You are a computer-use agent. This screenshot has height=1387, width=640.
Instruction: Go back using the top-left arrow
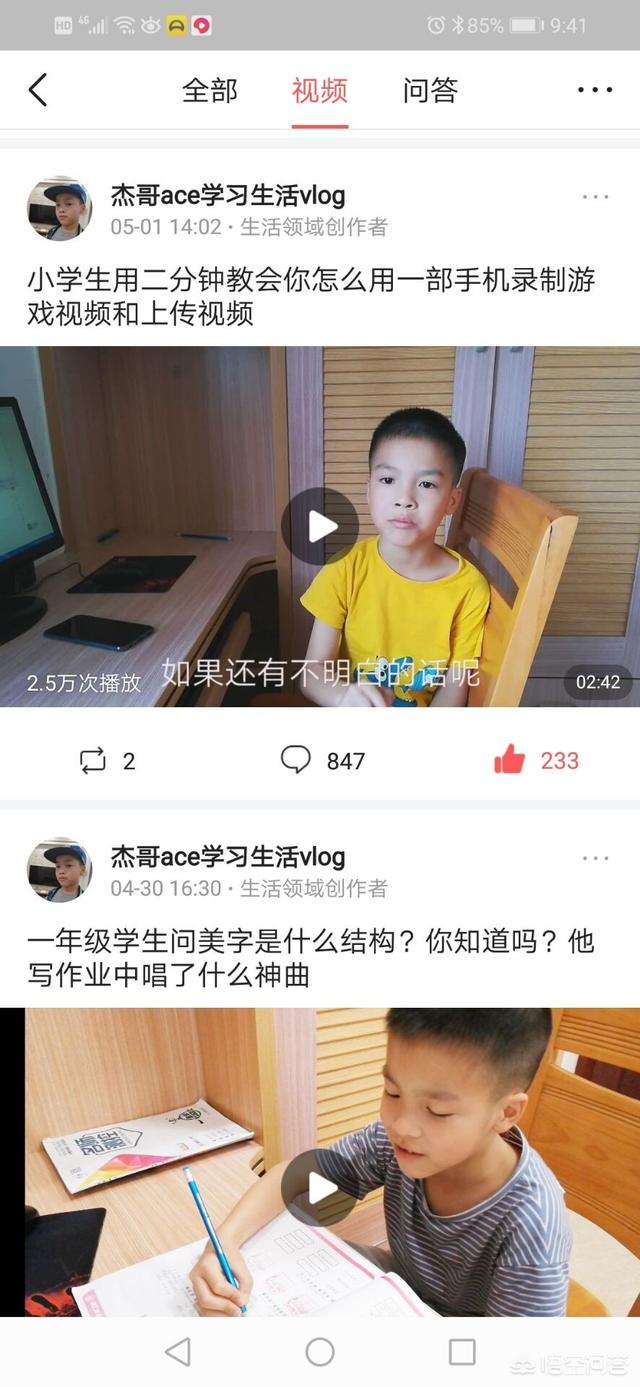(38, 90)
